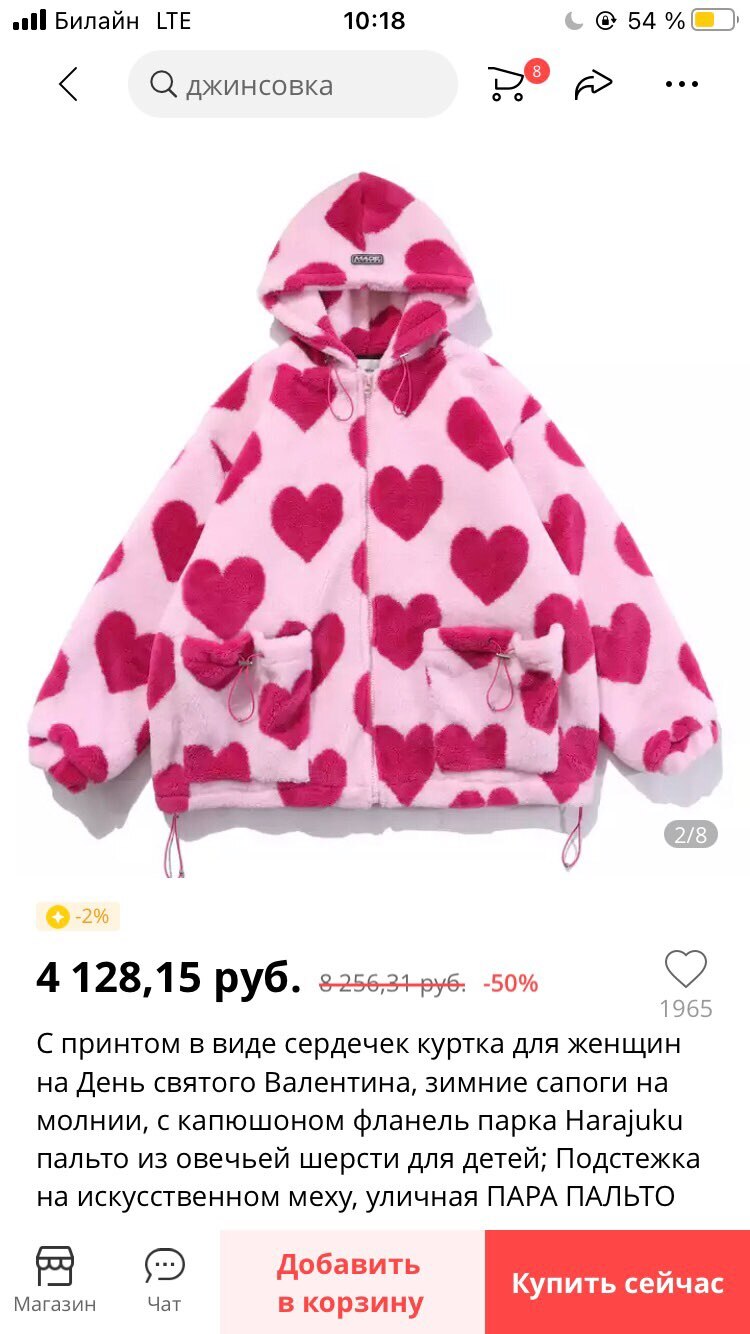Add the jacket to wishlist favorites
The height and width of the screenshot is (1334, 750).
tap(686, 970)
